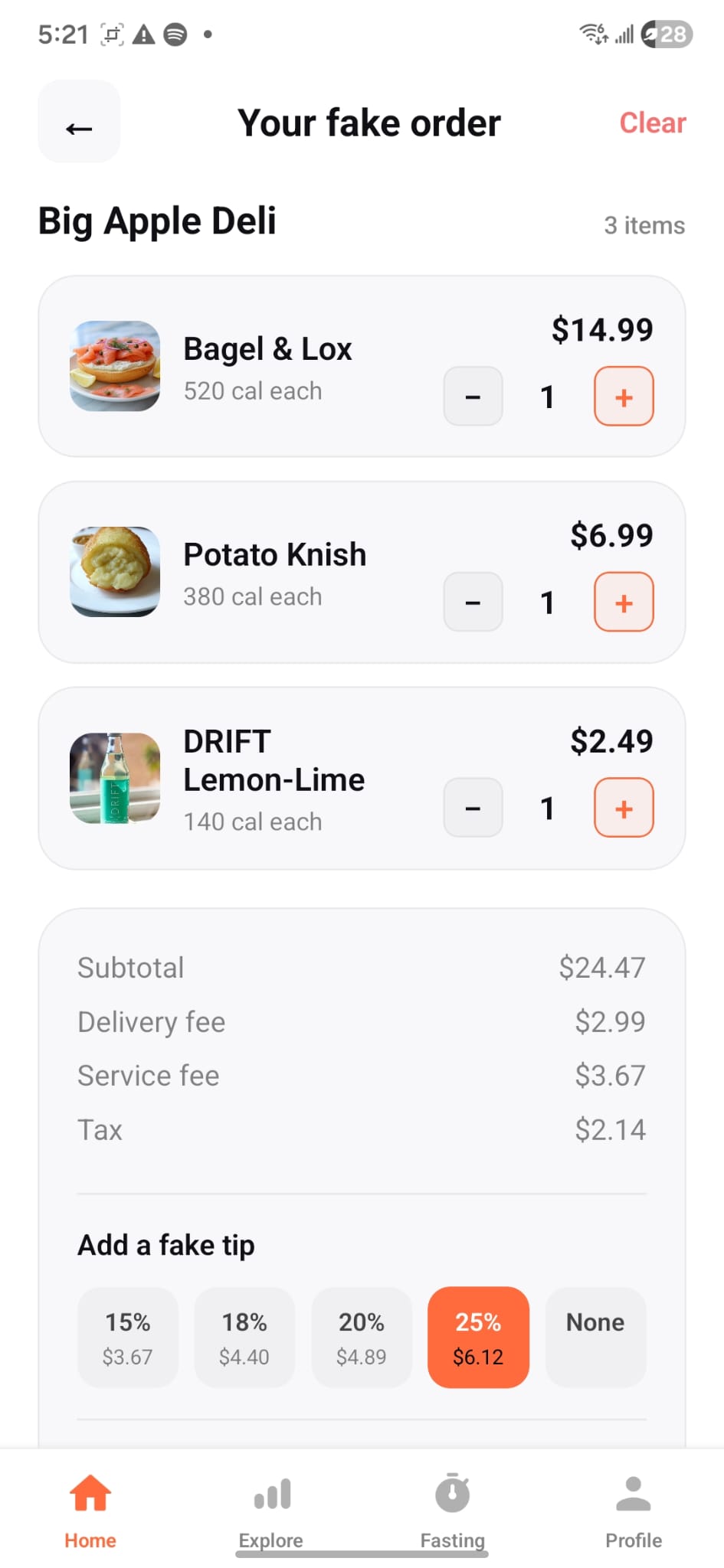The width and height of the screenshot is (724, 1568).
Task: Tap the minus icon for DRIFT Lemon-Lime
Action: [472, 808]
